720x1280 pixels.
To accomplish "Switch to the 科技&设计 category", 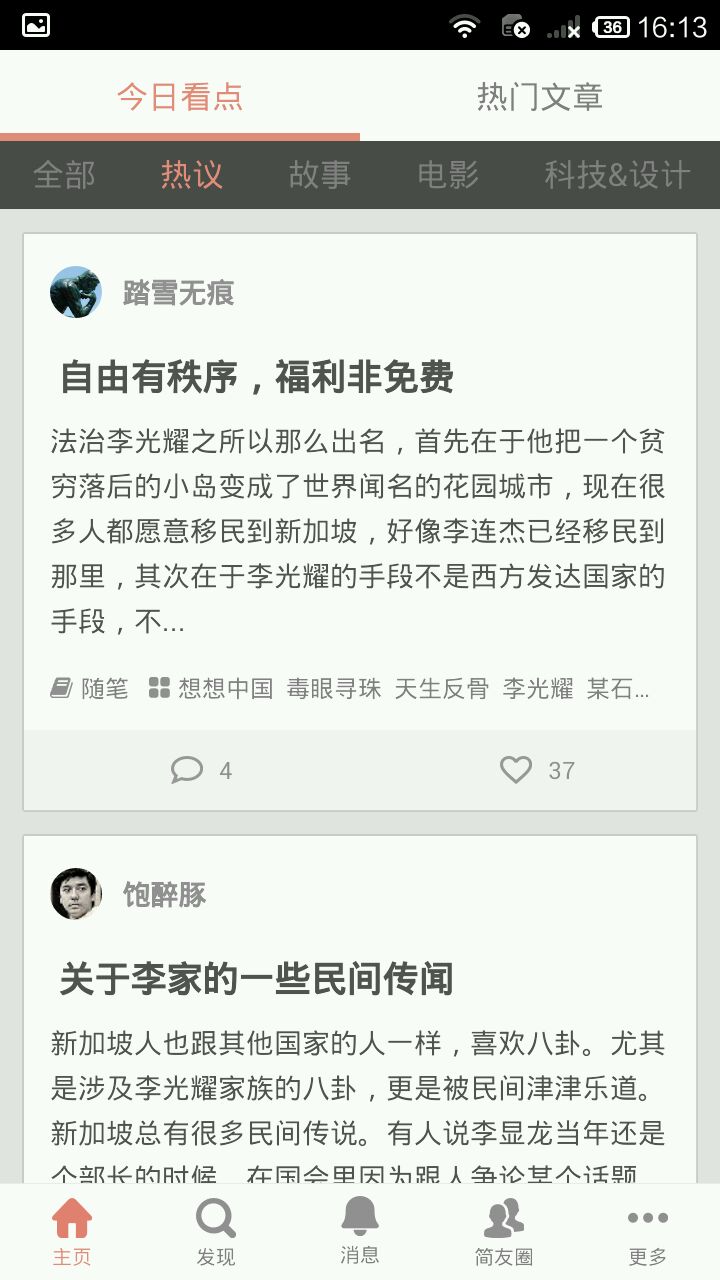I will coord(617,175).
